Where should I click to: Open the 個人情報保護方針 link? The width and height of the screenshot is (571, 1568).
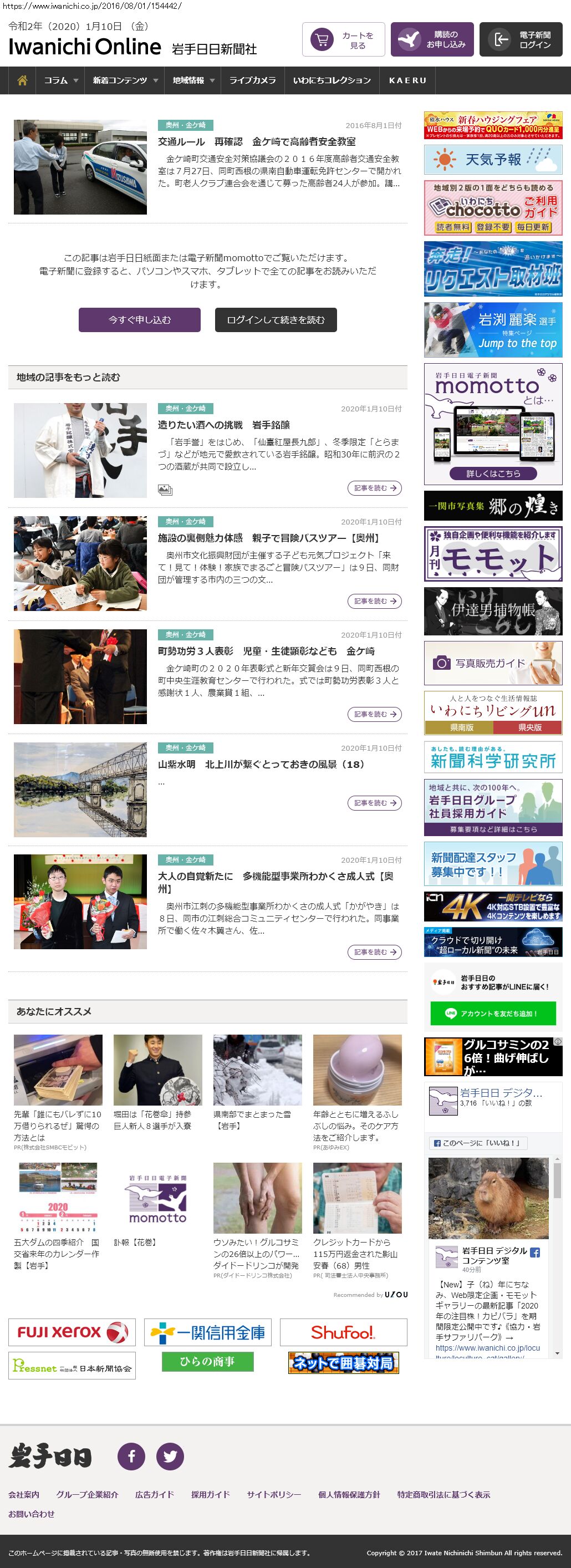[x=349, y=1494]
